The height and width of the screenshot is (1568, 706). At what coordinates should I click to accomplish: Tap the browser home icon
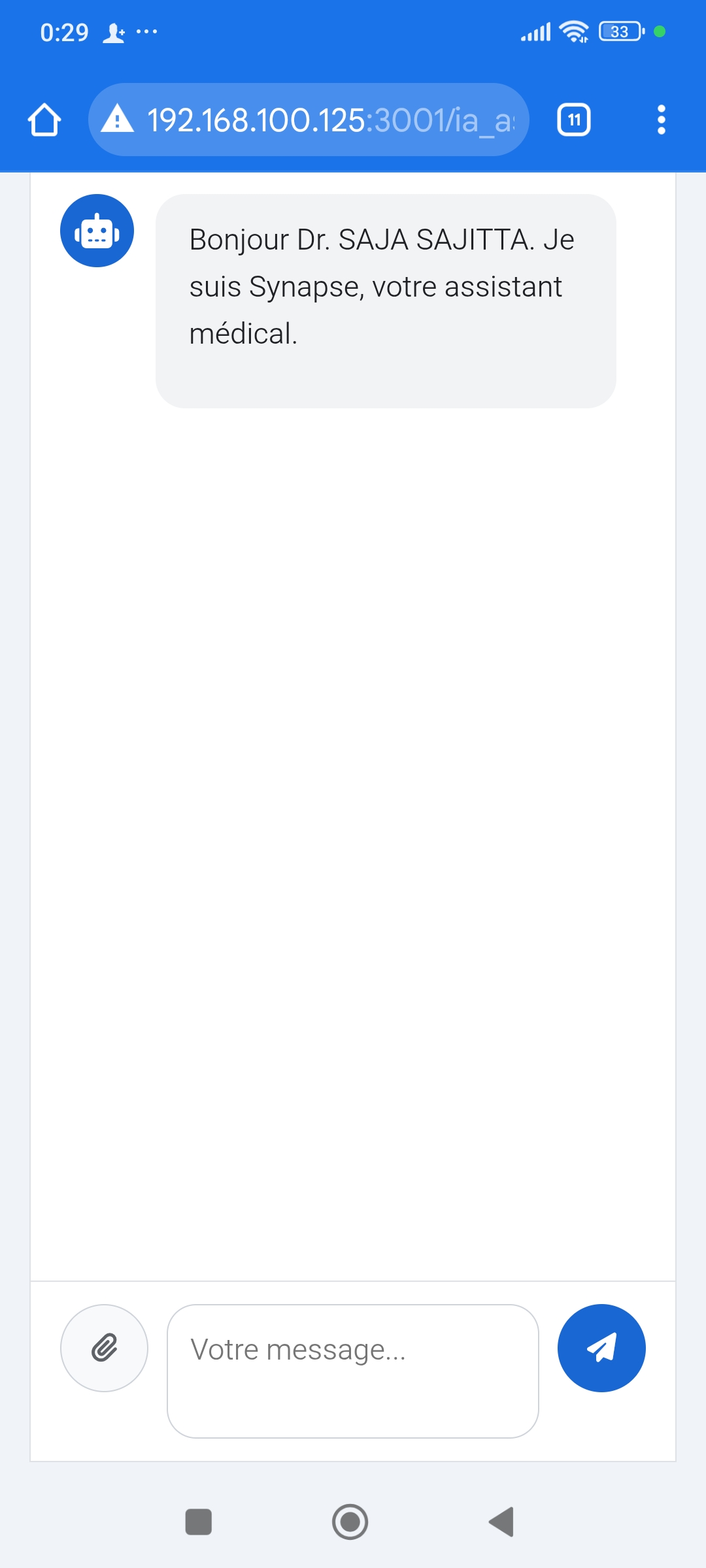(44, 120)
